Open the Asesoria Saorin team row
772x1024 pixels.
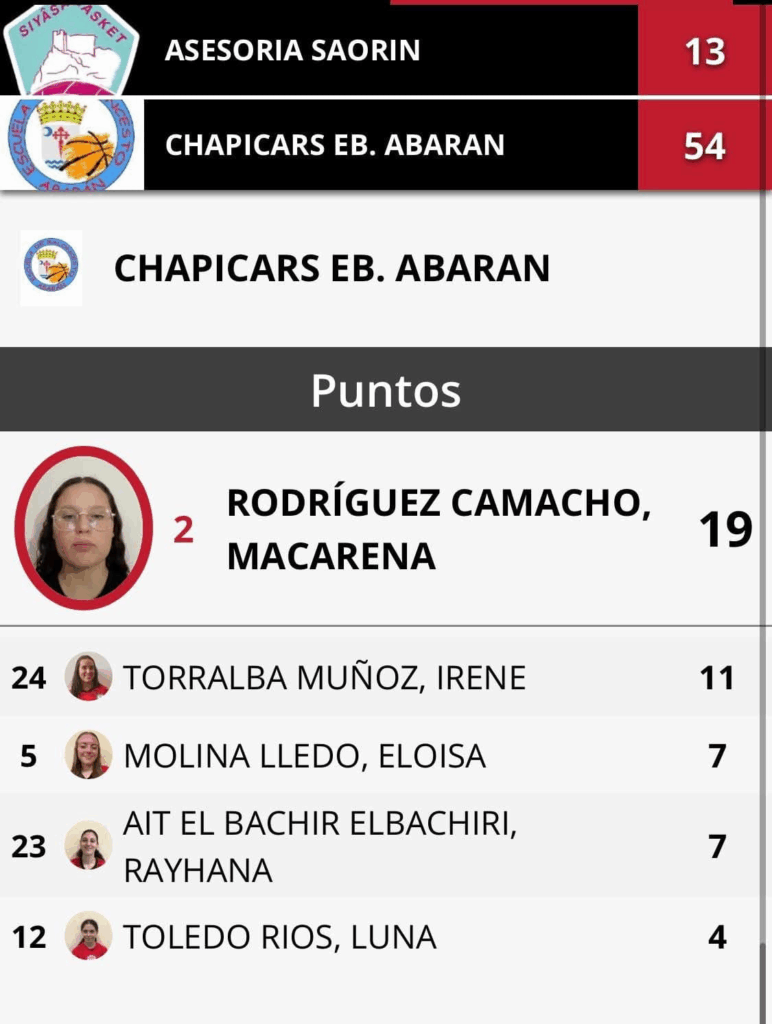coord(292,50)
